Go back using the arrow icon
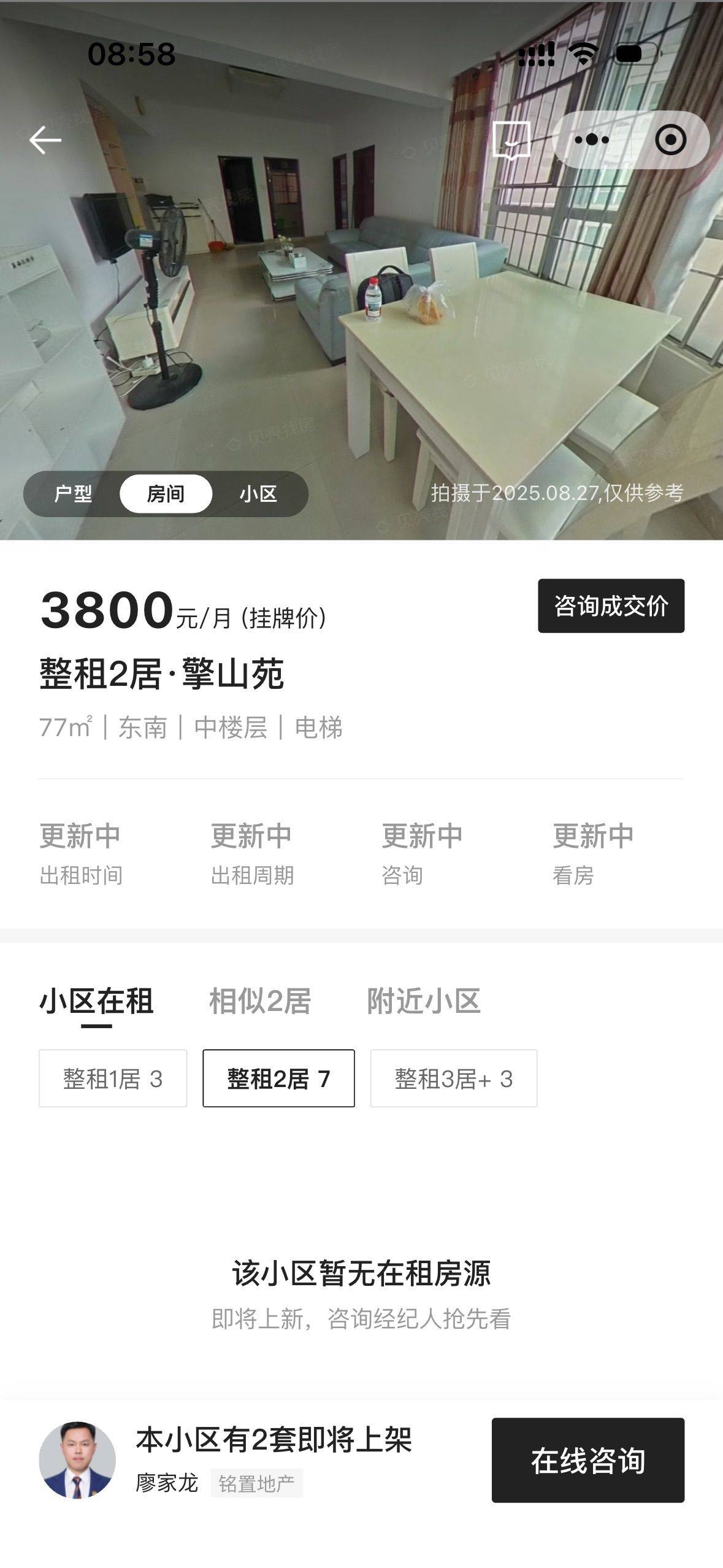The width and height of the screenshot is (723, 1568). coord(45,140)
